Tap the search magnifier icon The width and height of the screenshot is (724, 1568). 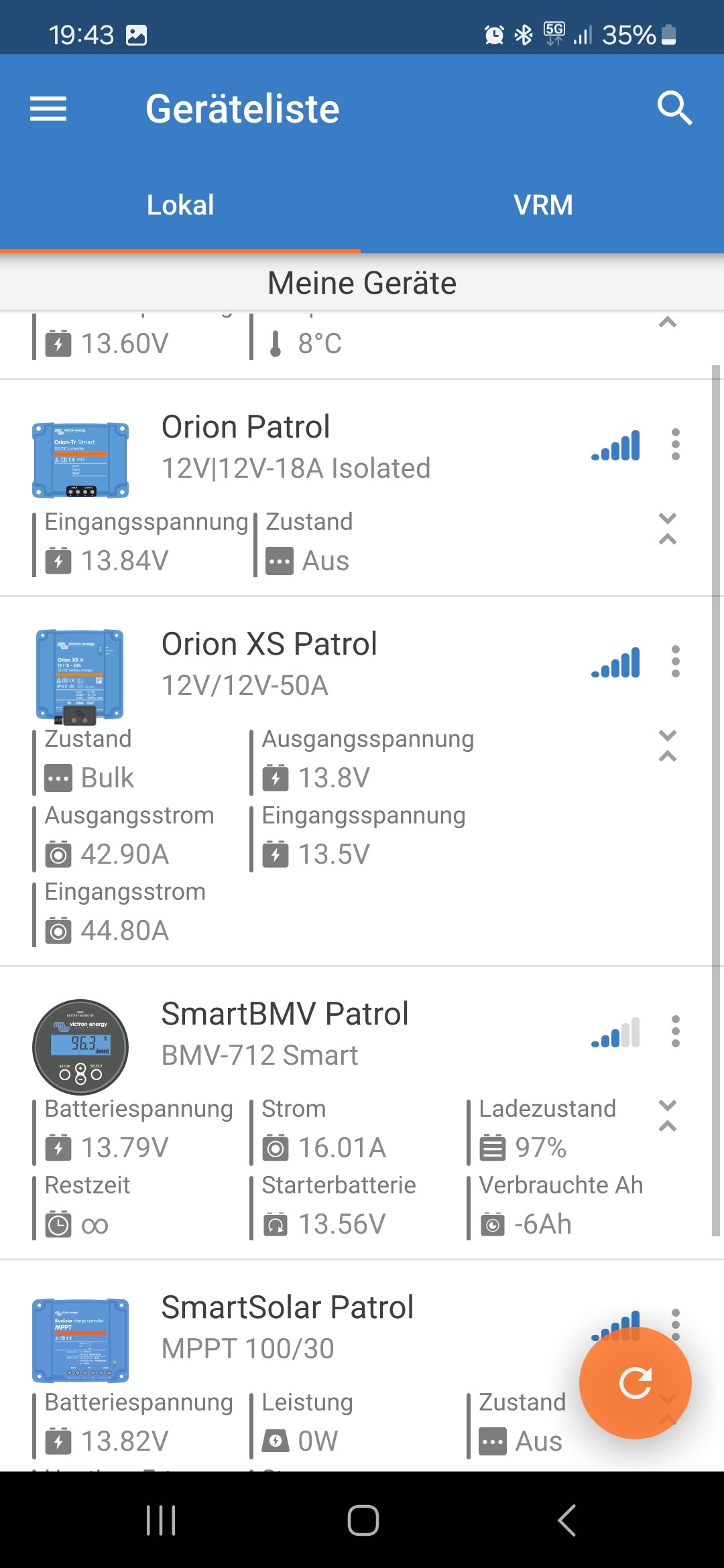click(674, 109)
